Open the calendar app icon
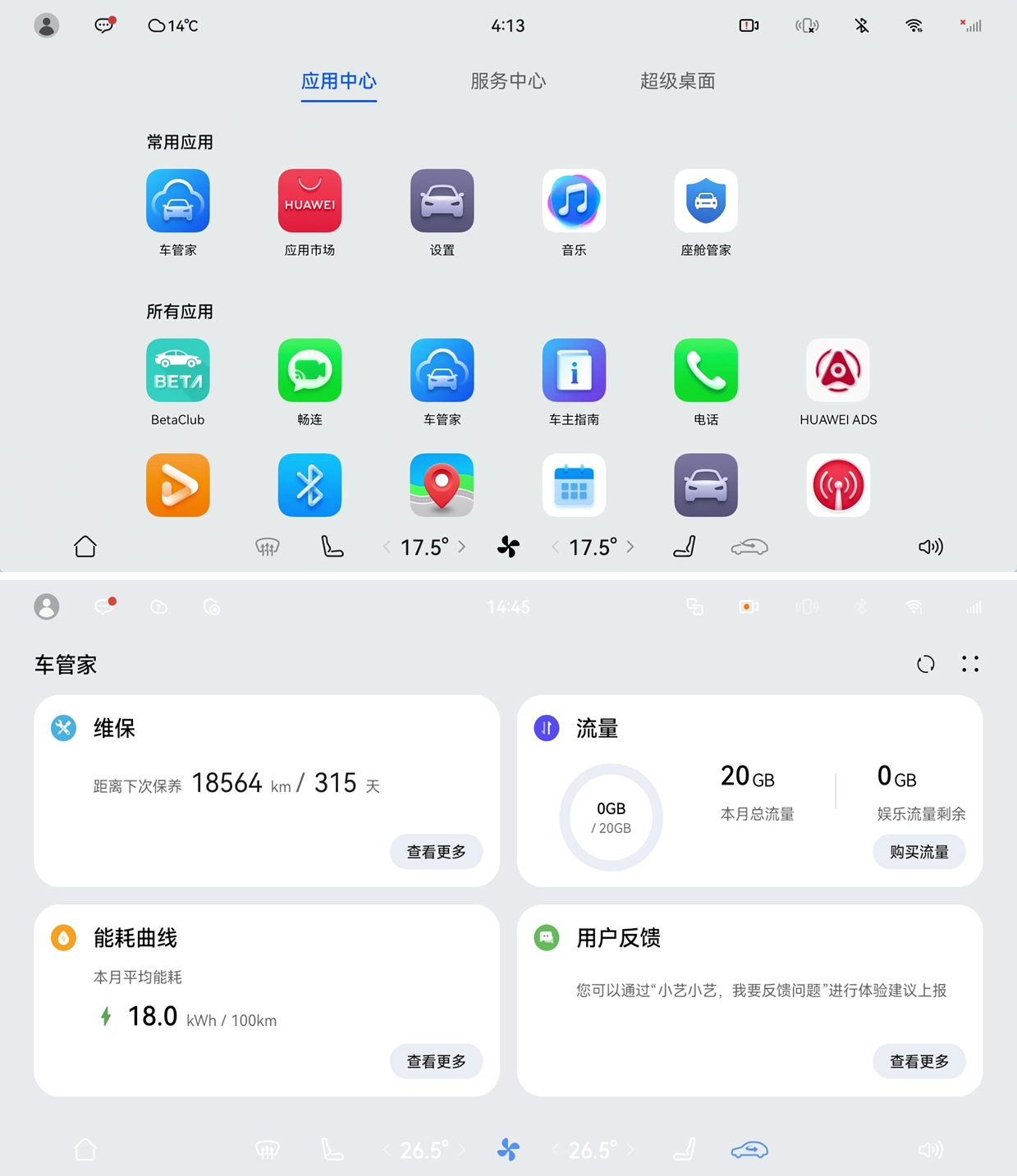Viewport: 1017px width, 1176px height. [574, 485]
